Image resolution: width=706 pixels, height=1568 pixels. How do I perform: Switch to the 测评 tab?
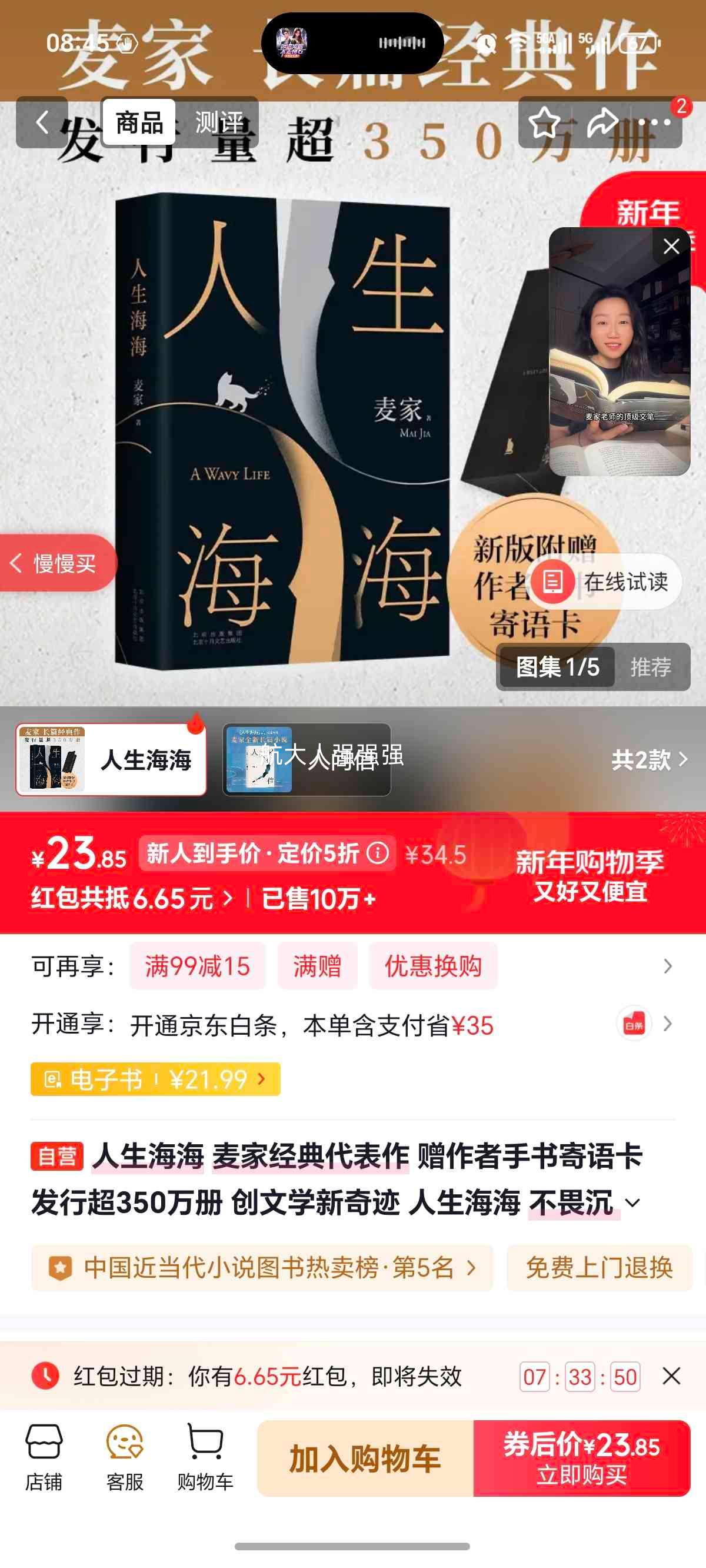point(218,122)
